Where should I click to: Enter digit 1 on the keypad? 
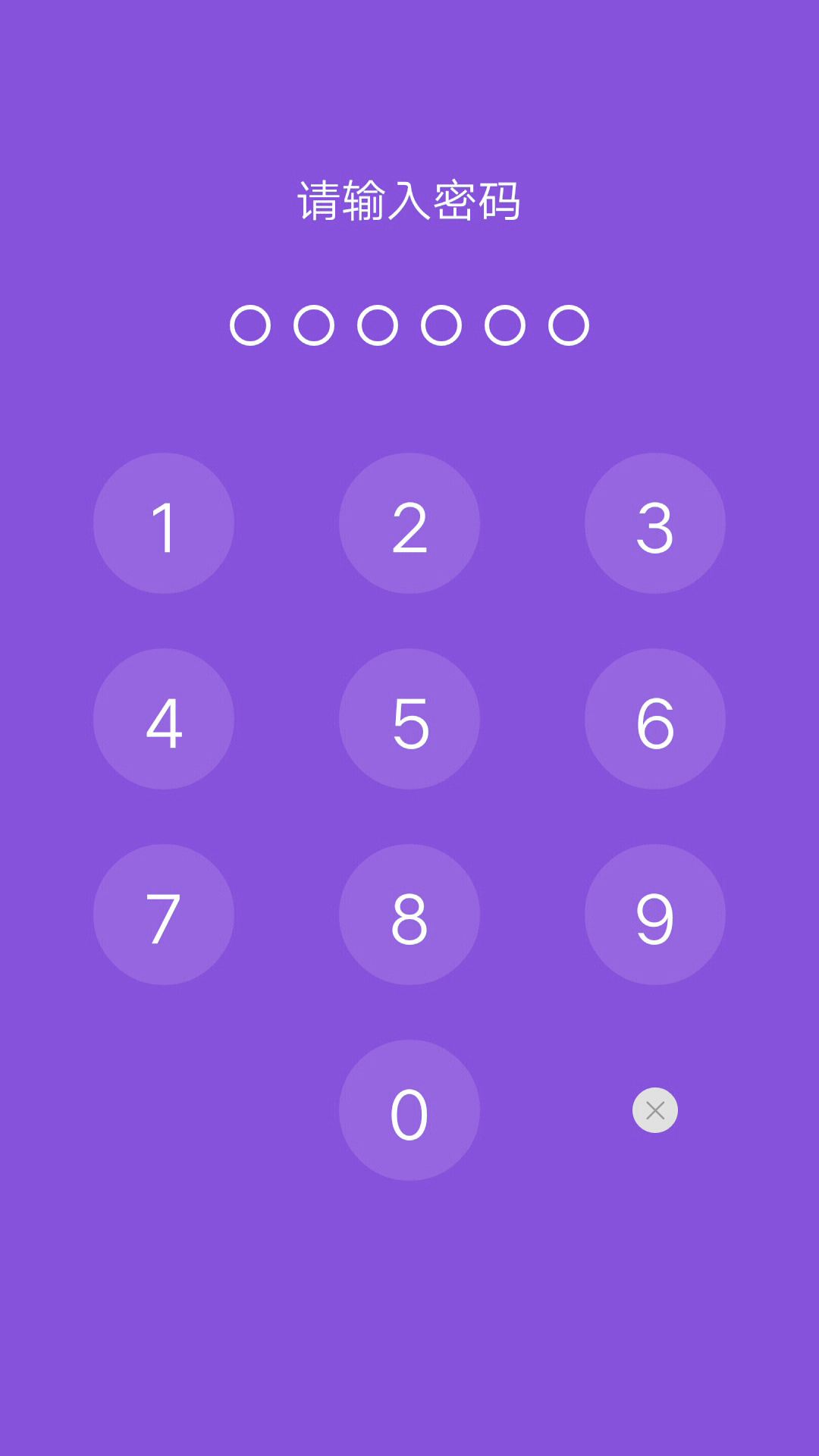click(164, 523)
